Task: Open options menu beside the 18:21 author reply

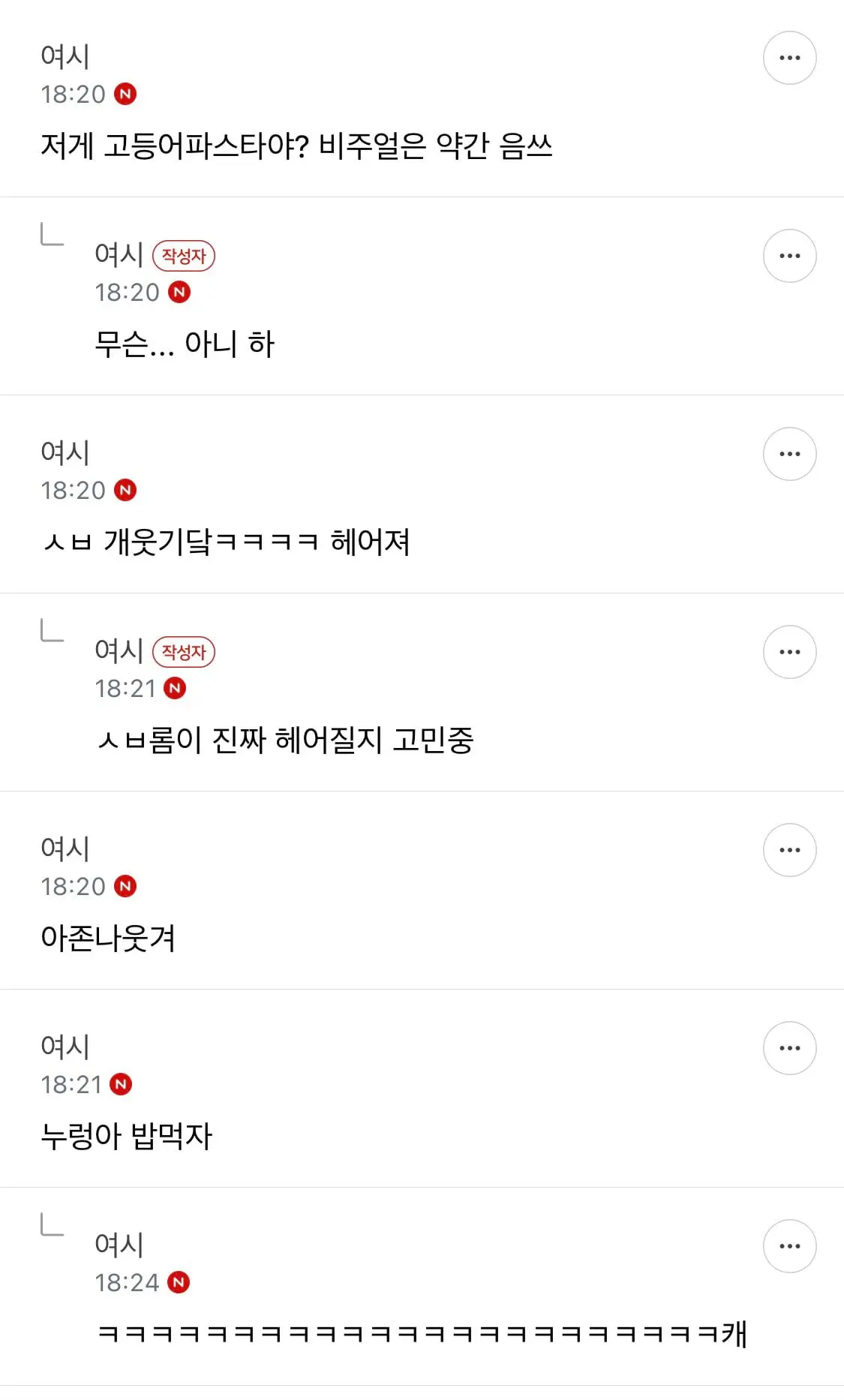Action: tap(790, 651)
